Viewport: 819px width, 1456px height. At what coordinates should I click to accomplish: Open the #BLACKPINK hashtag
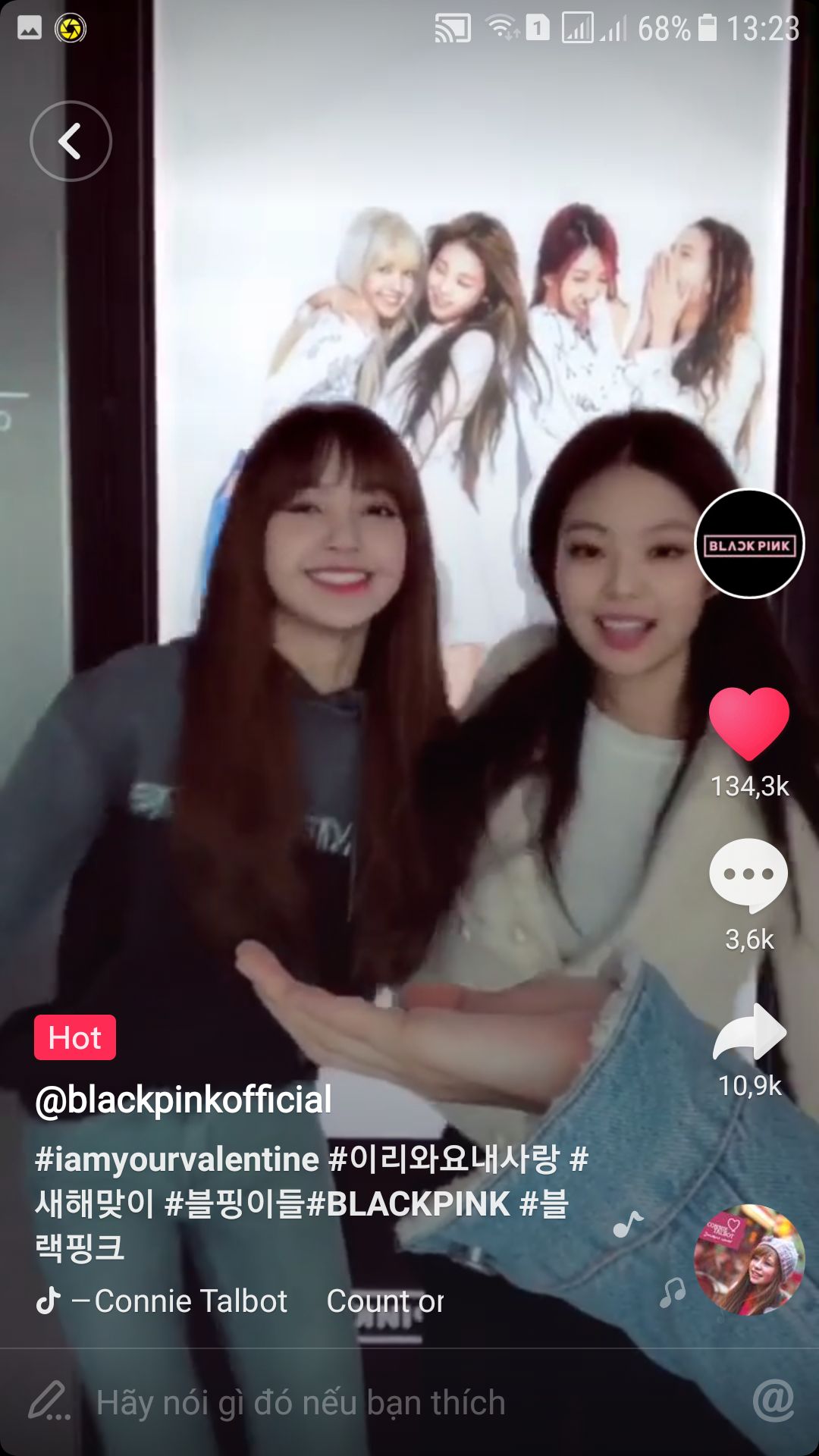pyautogui.click(x=409, y=1203)
